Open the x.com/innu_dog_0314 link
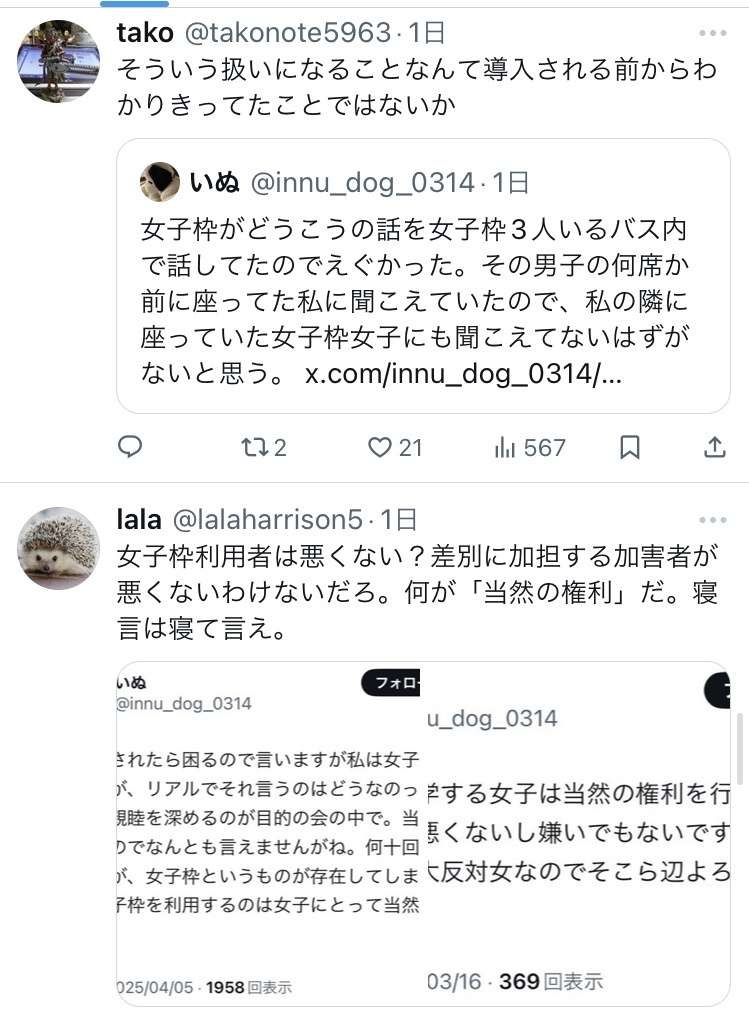 463,377
